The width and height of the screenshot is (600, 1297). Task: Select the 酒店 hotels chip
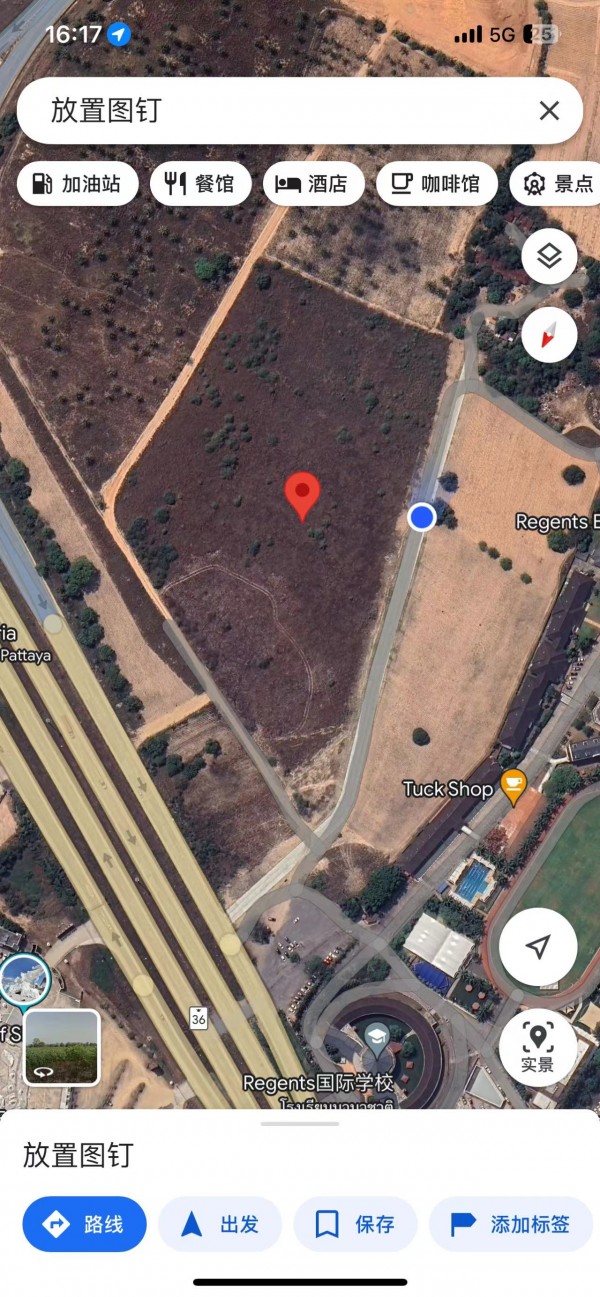click(313, 184)
